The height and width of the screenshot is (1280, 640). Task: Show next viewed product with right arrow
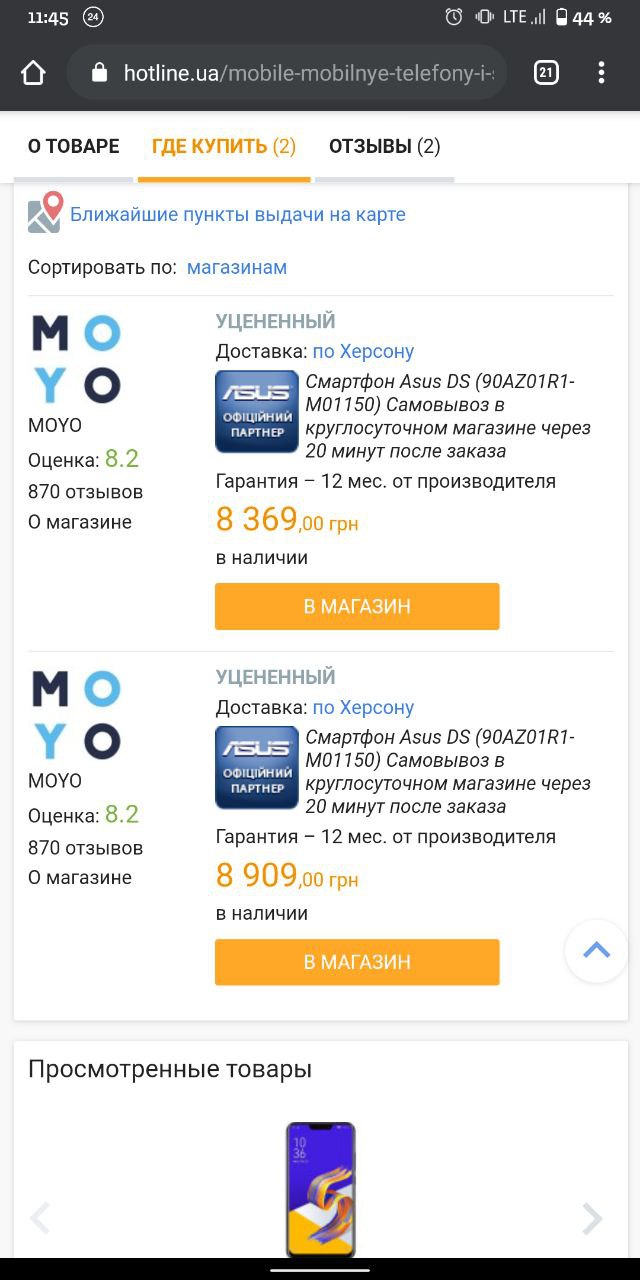click(x=593, y=1218)
